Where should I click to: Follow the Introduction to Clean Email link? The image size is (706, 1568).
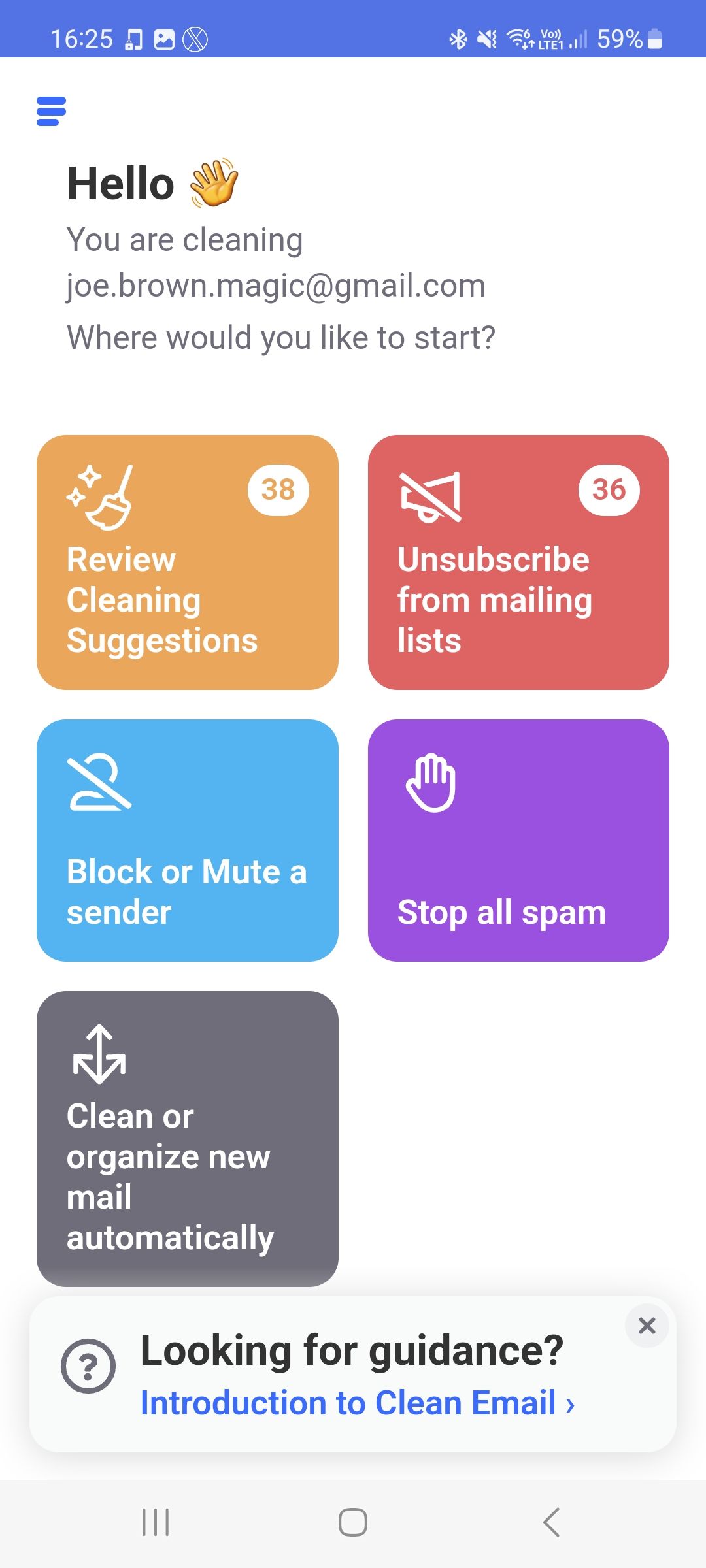[357, 1403]
